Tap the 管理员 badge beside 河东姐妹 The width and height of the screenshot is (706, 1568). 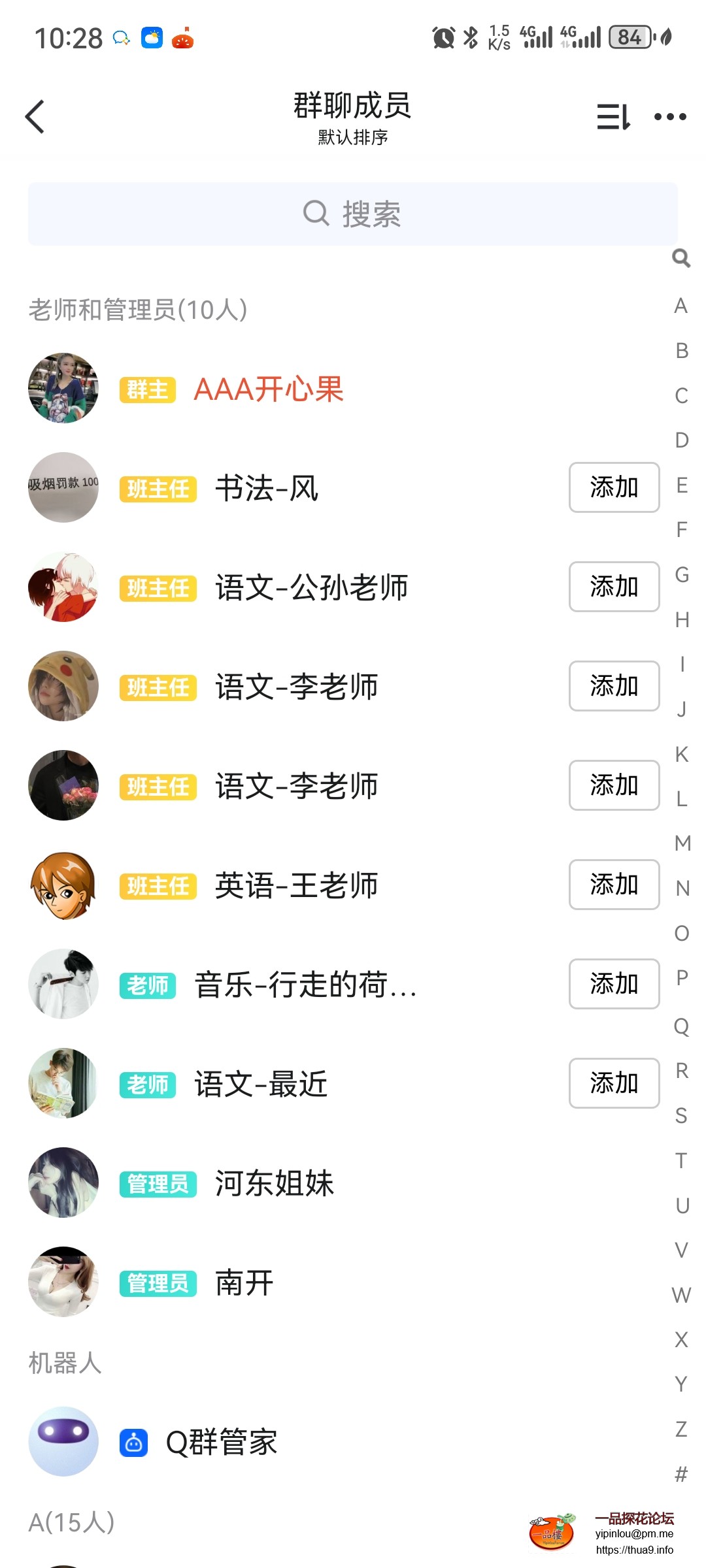coord(157,1182)
